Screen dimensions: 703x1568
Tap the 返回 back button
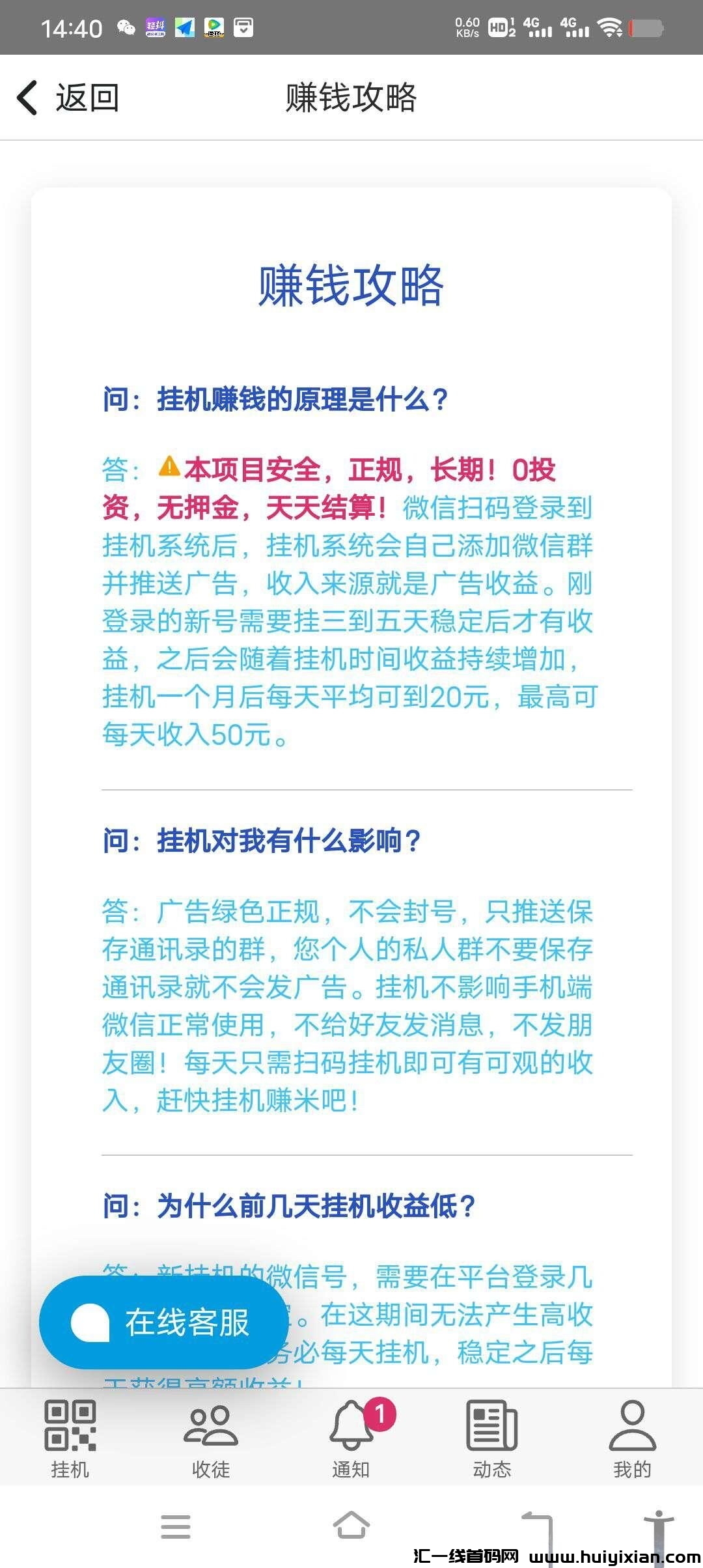point(68,98)
